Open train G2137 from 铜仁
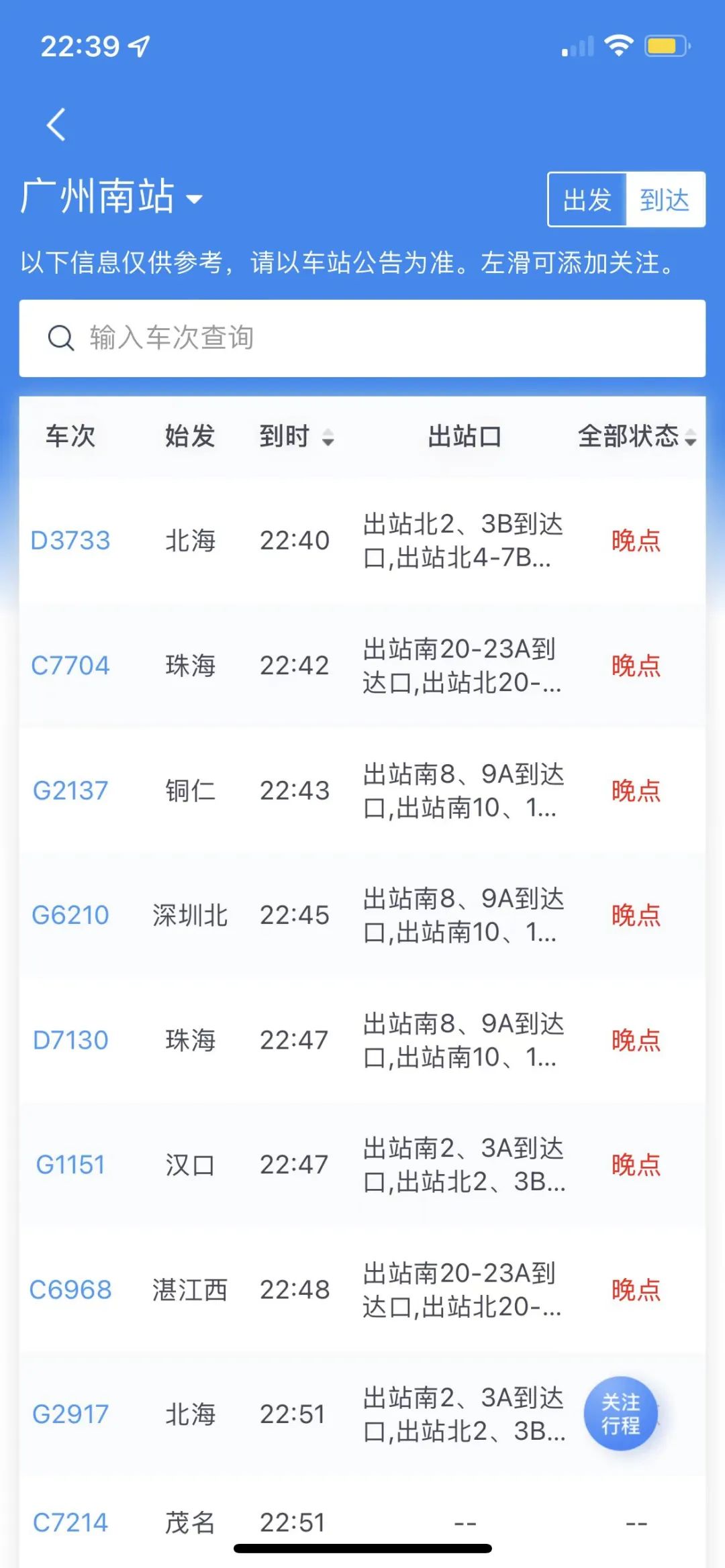Viewport: 725px width, 1568px height. pyautogui.click(x=70, y=790)
